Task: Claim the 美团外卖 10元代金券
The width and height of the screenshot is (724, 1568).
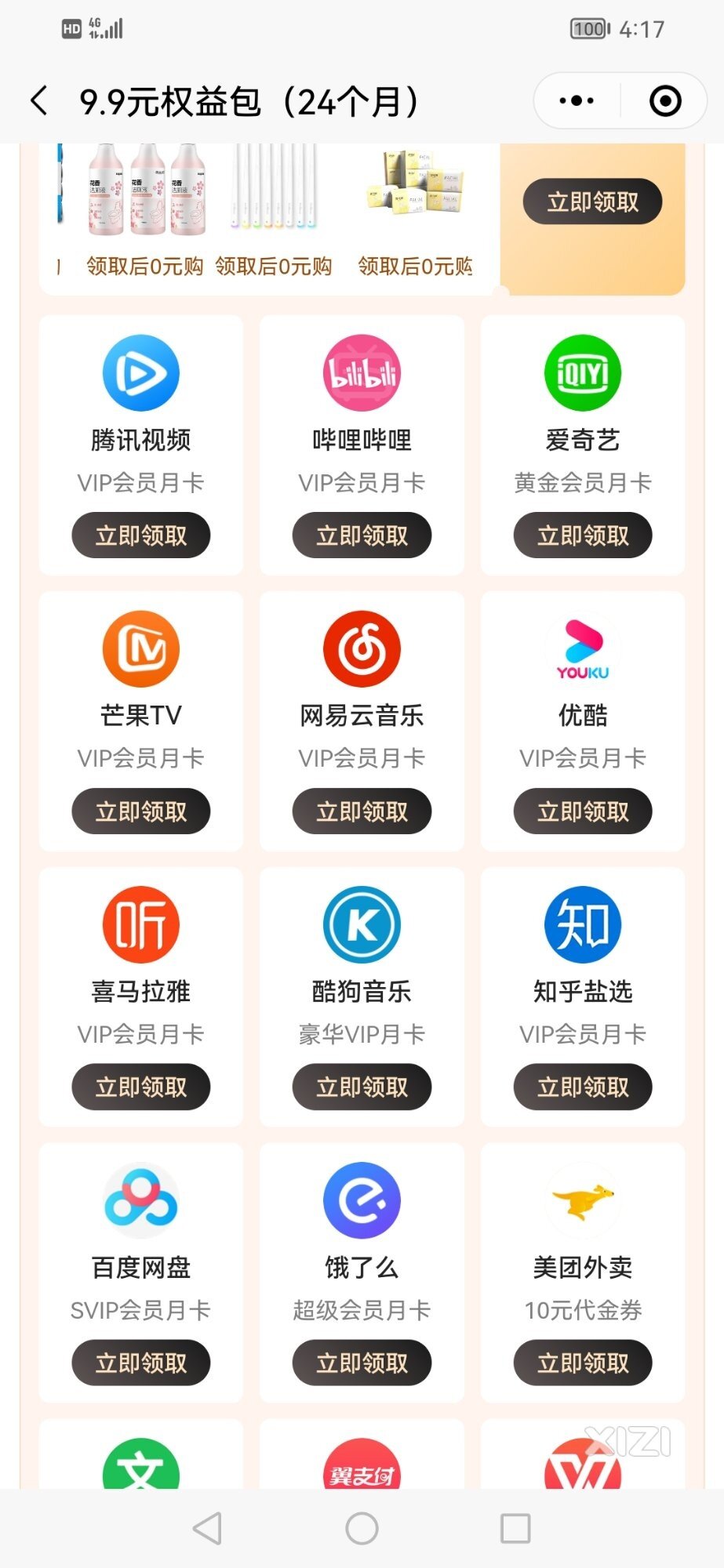Action: 583,1363
